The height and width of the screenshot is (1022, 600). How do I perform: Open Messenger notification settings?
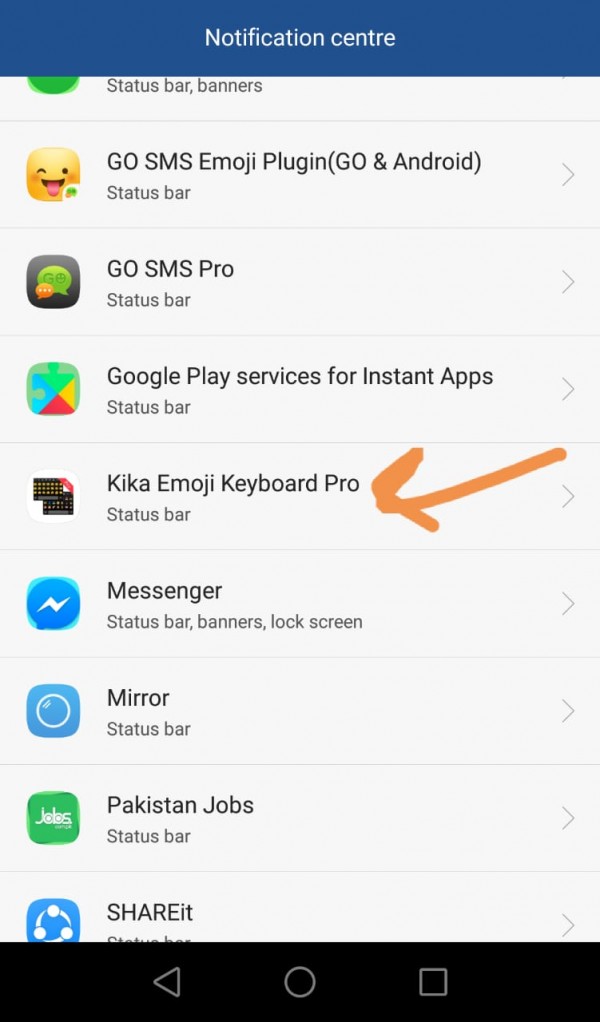[300, 604]
